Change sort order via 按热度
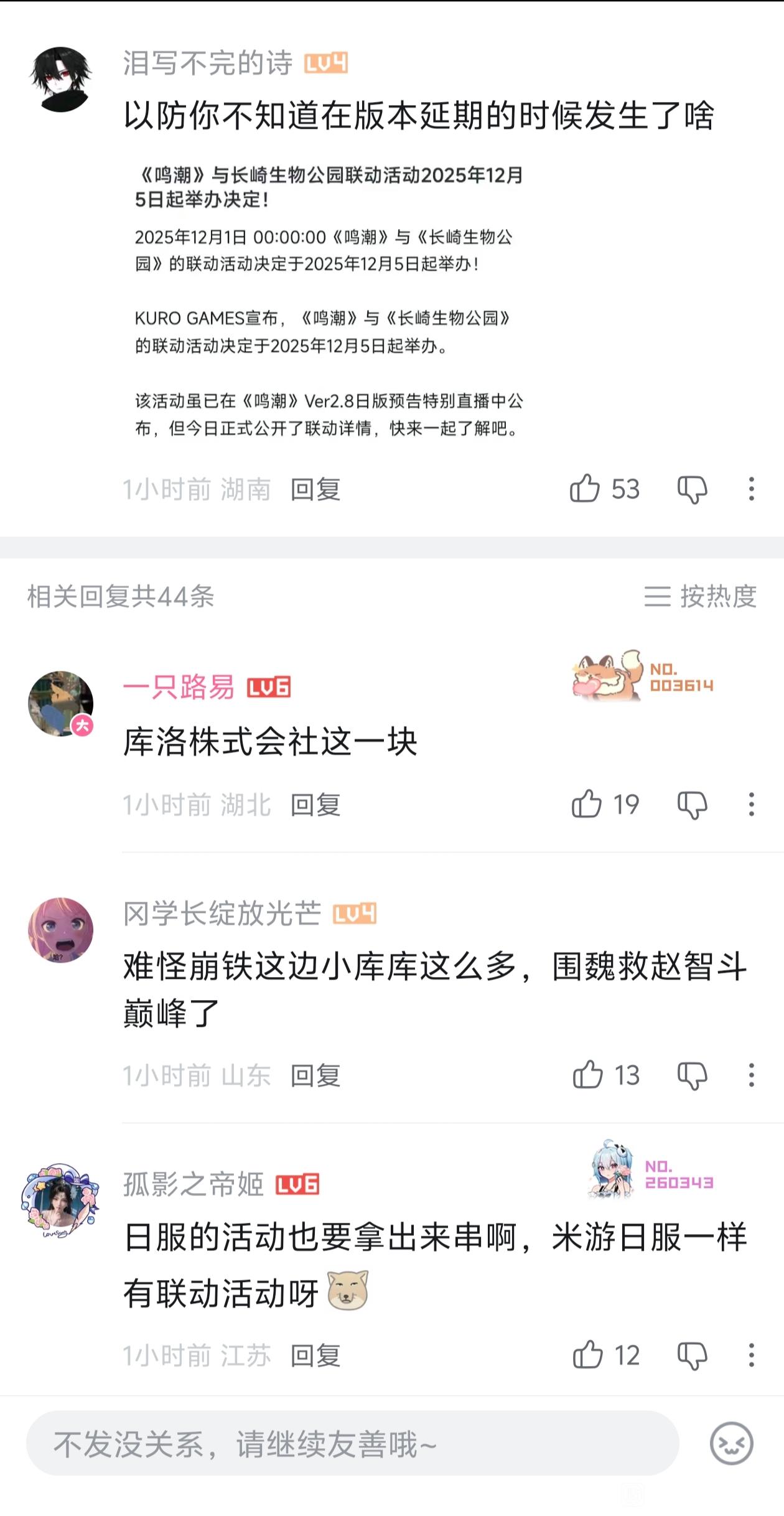This screenshot has height=1516, width=784. [x=701, y=596]
